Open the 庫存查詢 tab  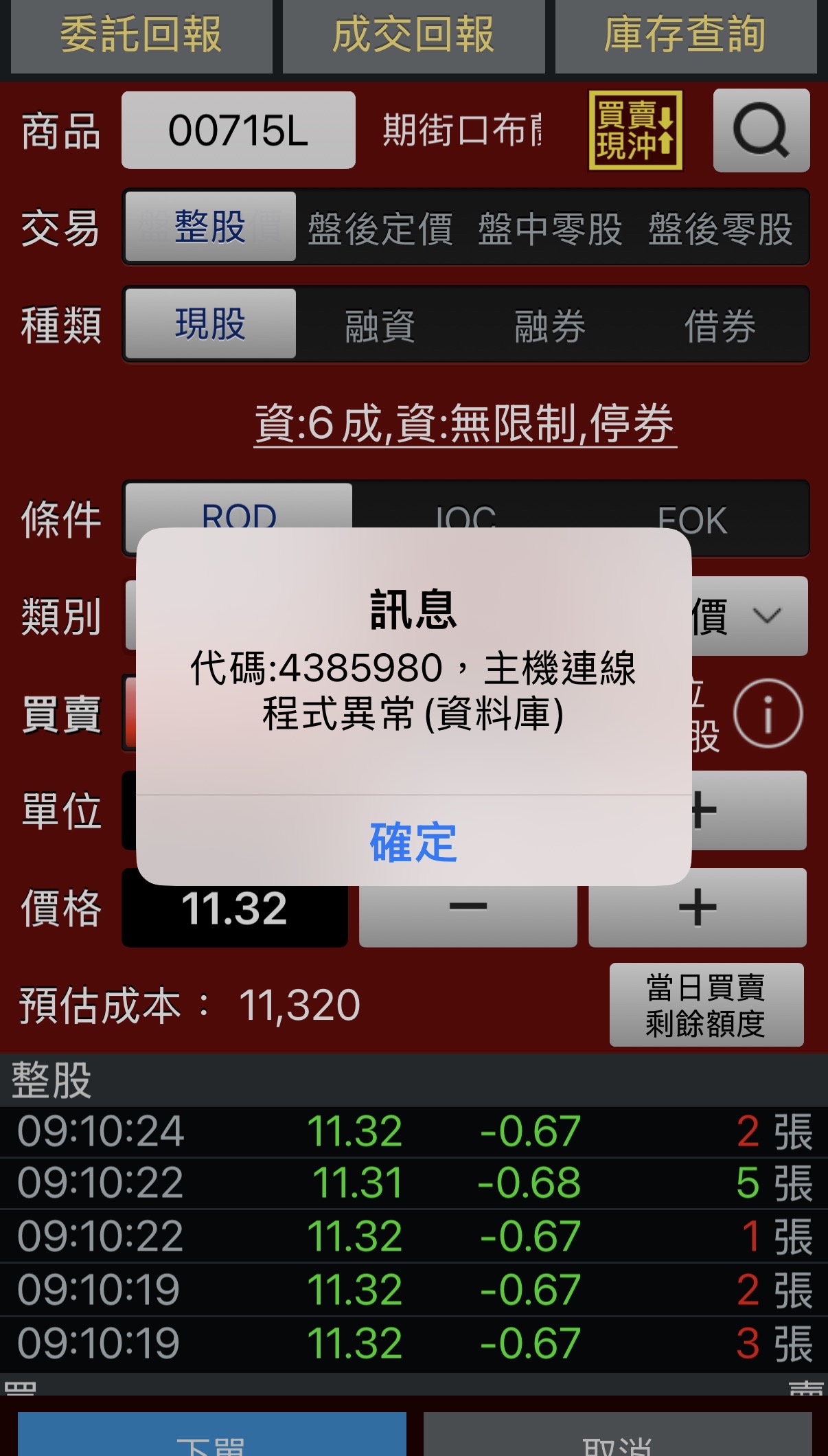685,36
